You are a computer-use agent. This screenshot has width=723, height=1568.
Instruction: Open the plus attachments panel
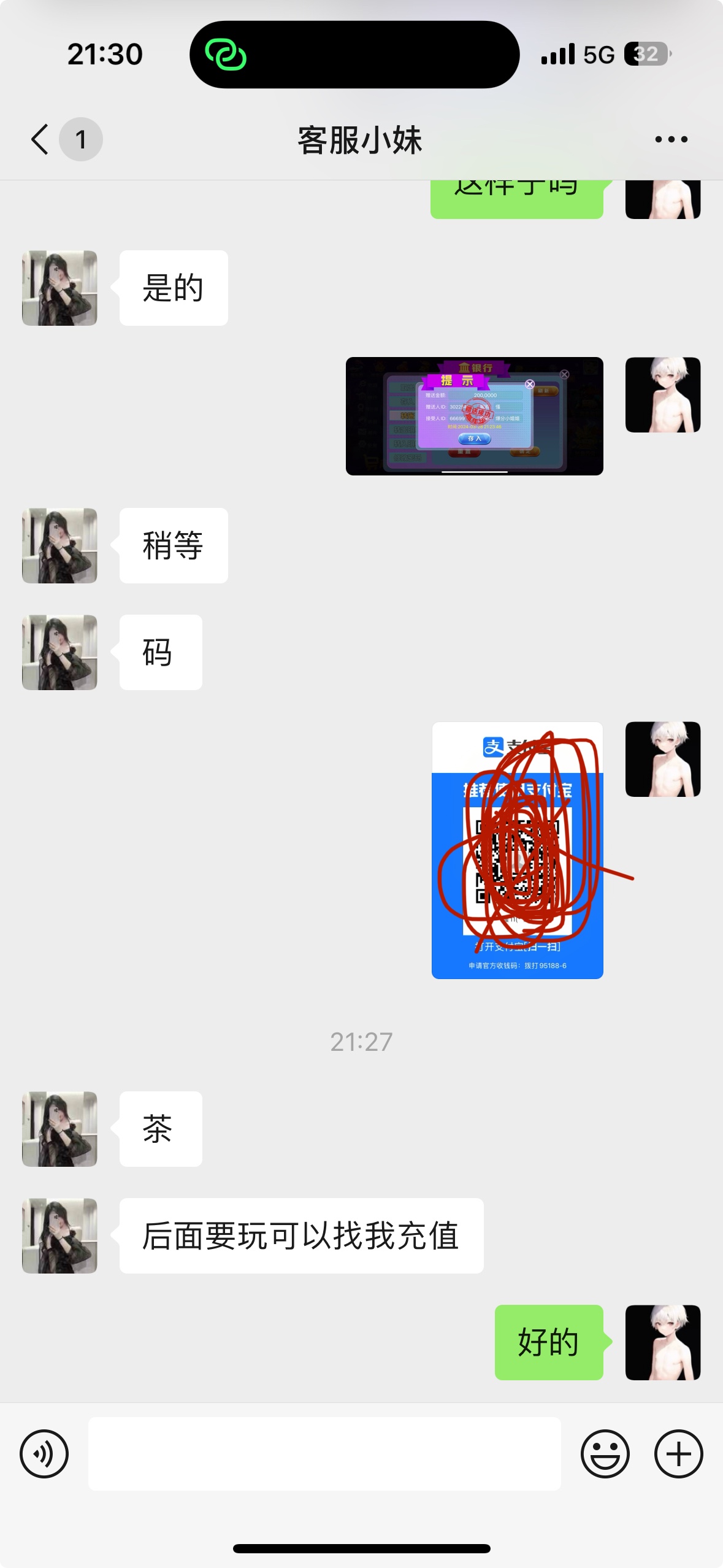[678, 1453]
